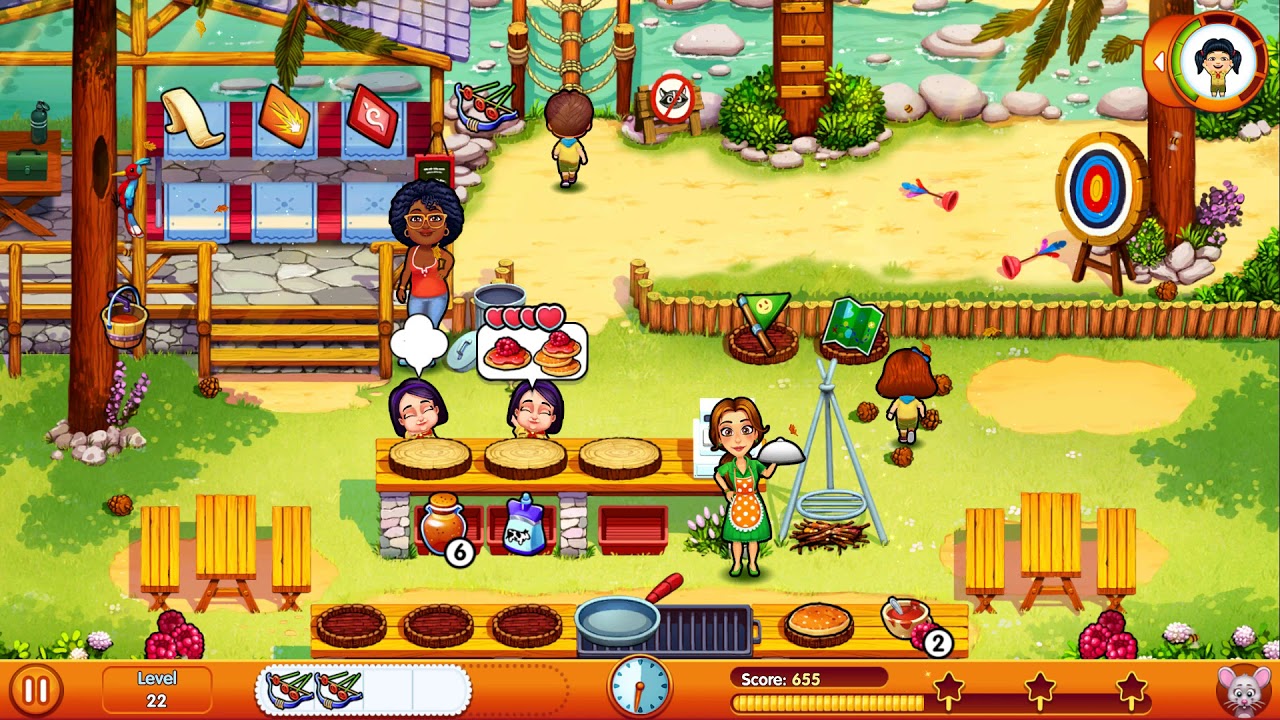
Task: Tap the empty red crate
Action: (x=633, y=528)
